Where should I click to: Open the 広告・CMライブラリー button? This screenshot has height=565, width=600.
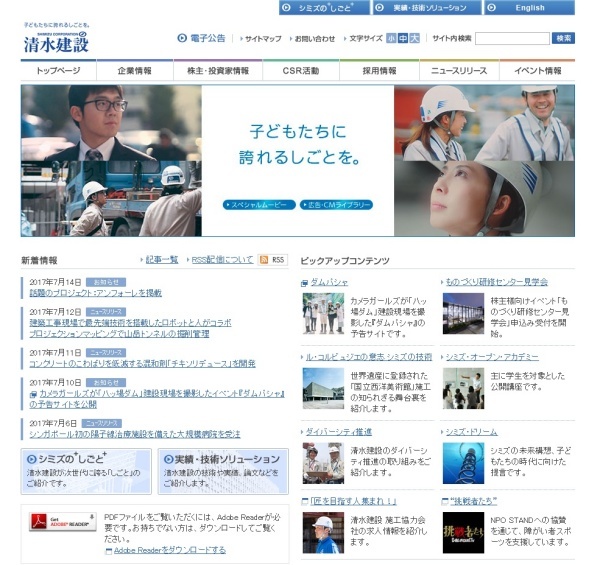pyautogui.click(x=336, y=204)
